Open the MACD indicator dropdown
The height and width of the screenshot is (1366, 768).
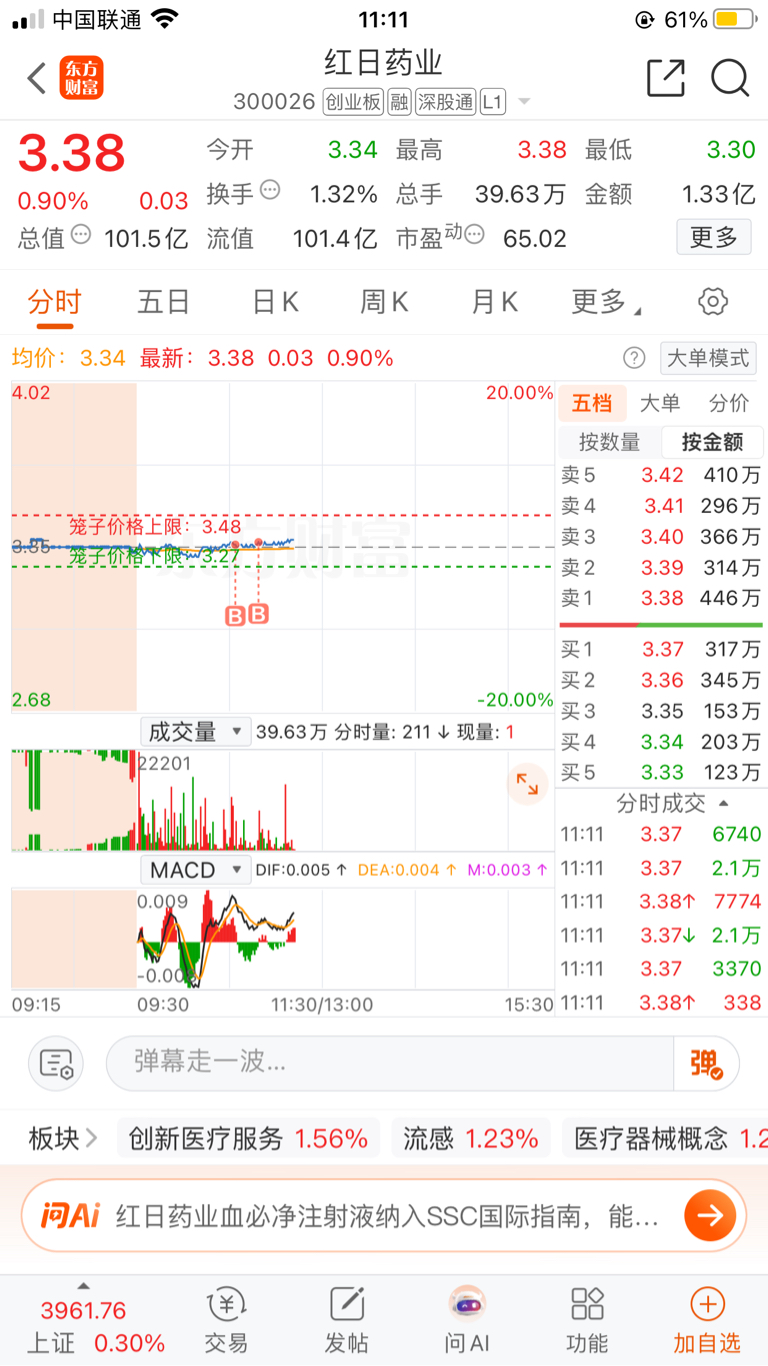(x=195, y=870)
